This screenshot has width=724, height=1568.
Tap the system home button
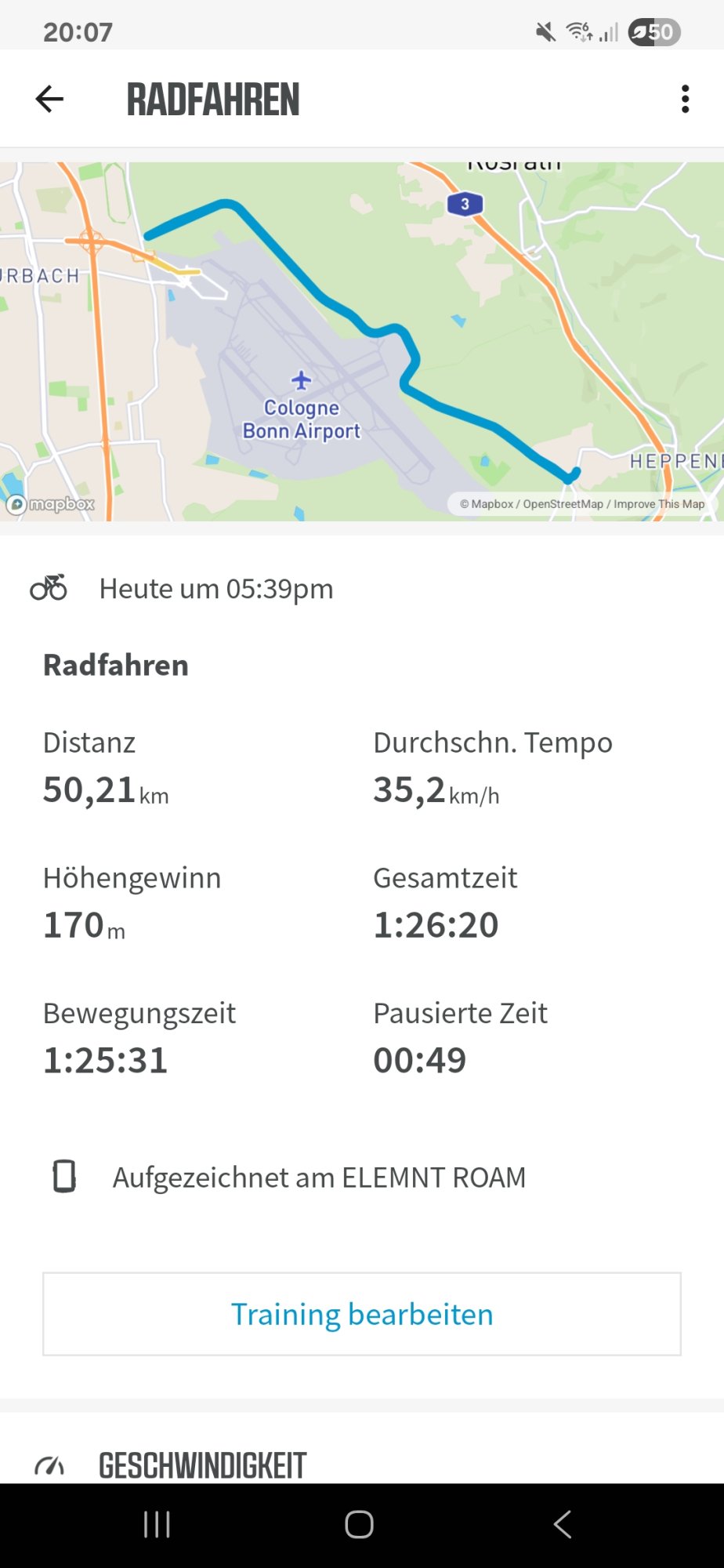(x=359, y=1524)
